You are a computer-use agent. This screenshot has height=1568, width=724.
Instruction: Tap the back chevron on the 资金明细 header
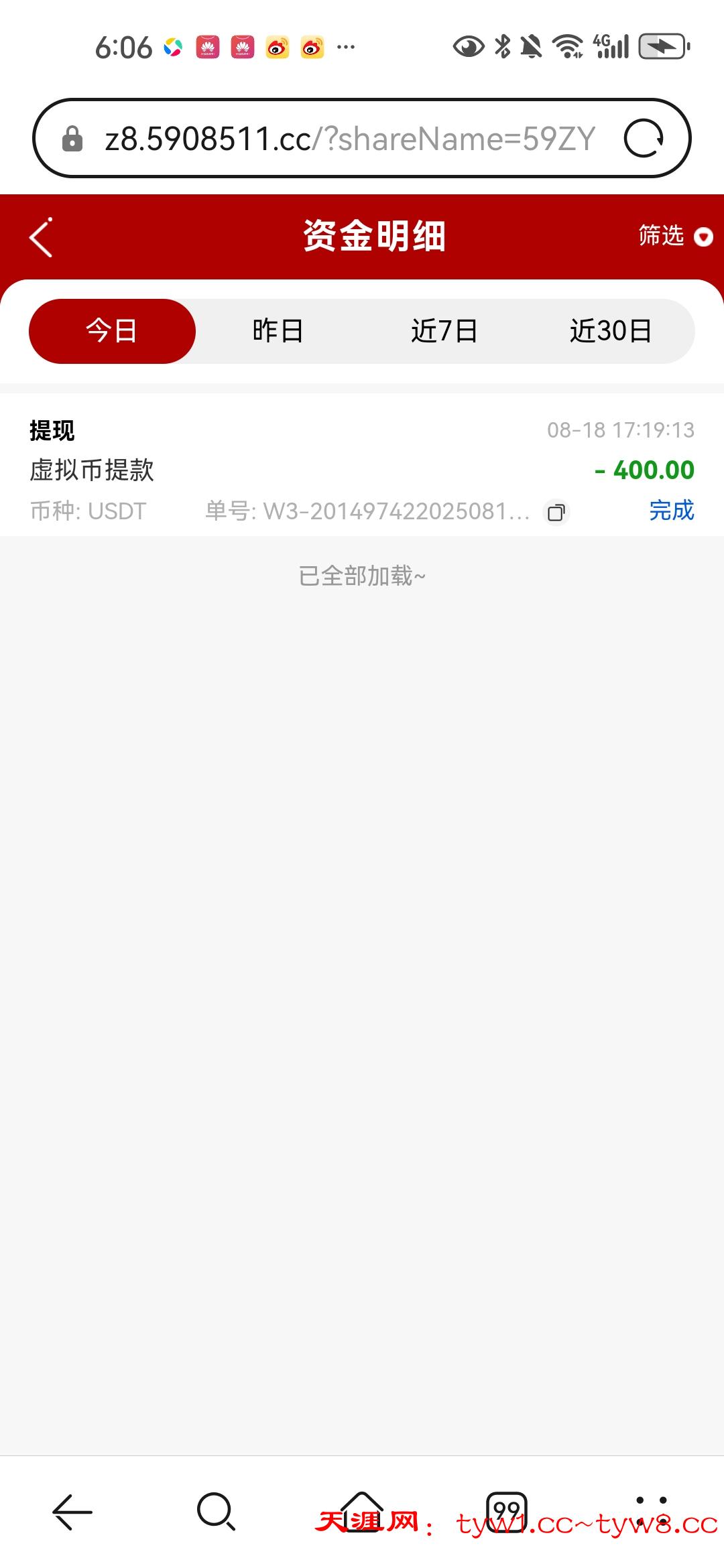tap(40, 236)
